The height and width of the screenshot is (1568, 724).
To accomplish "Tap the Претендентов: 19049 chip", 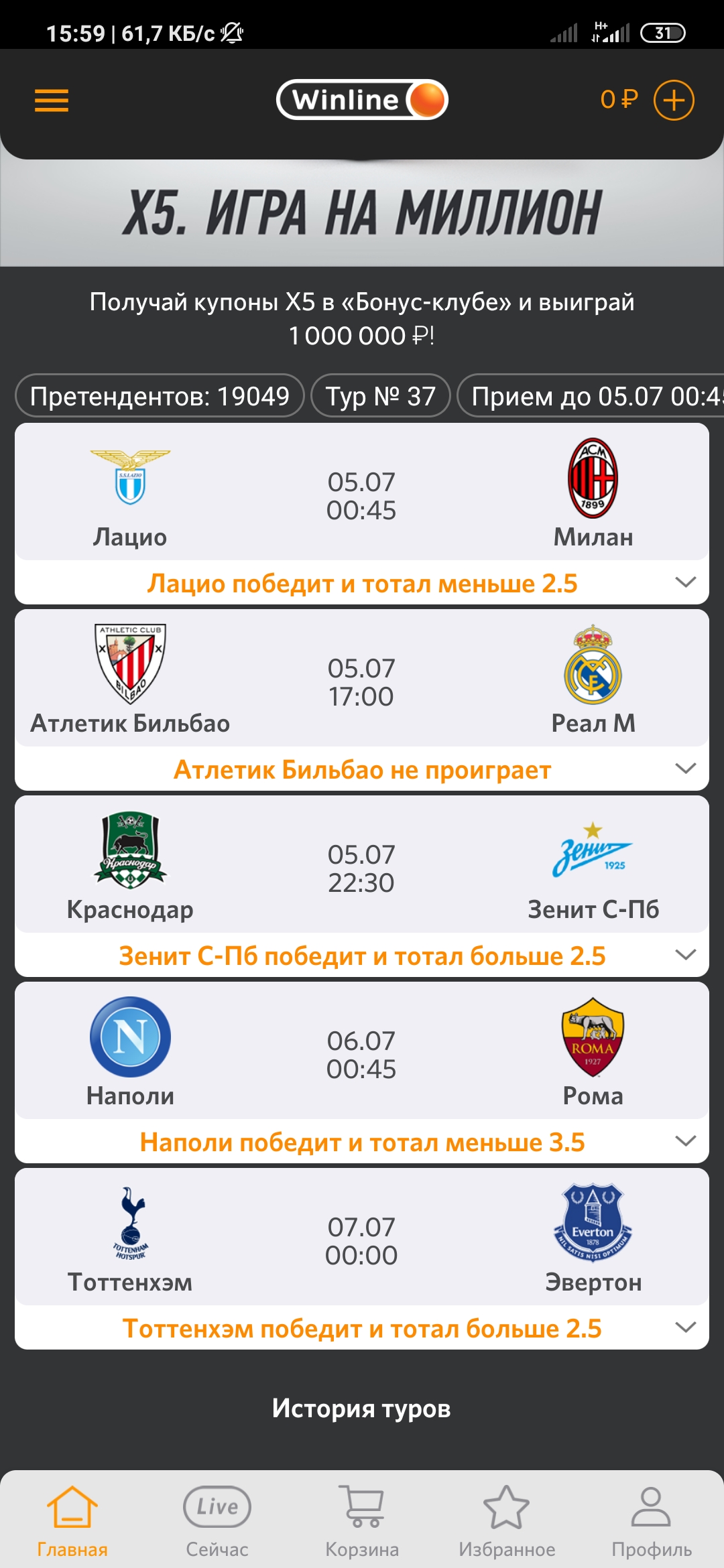I will [161, 395].
